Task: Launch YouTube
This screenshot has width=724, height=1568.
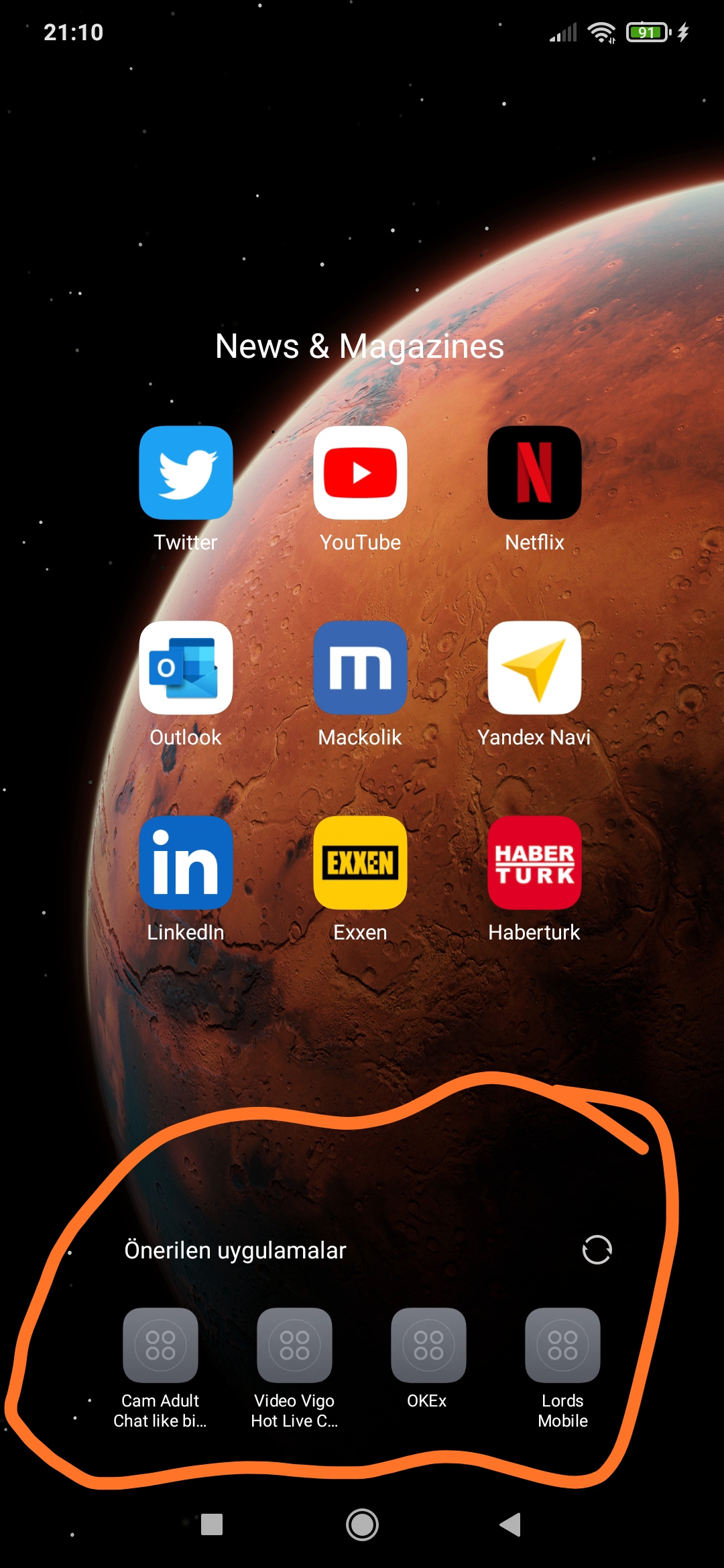Action: 360,473
